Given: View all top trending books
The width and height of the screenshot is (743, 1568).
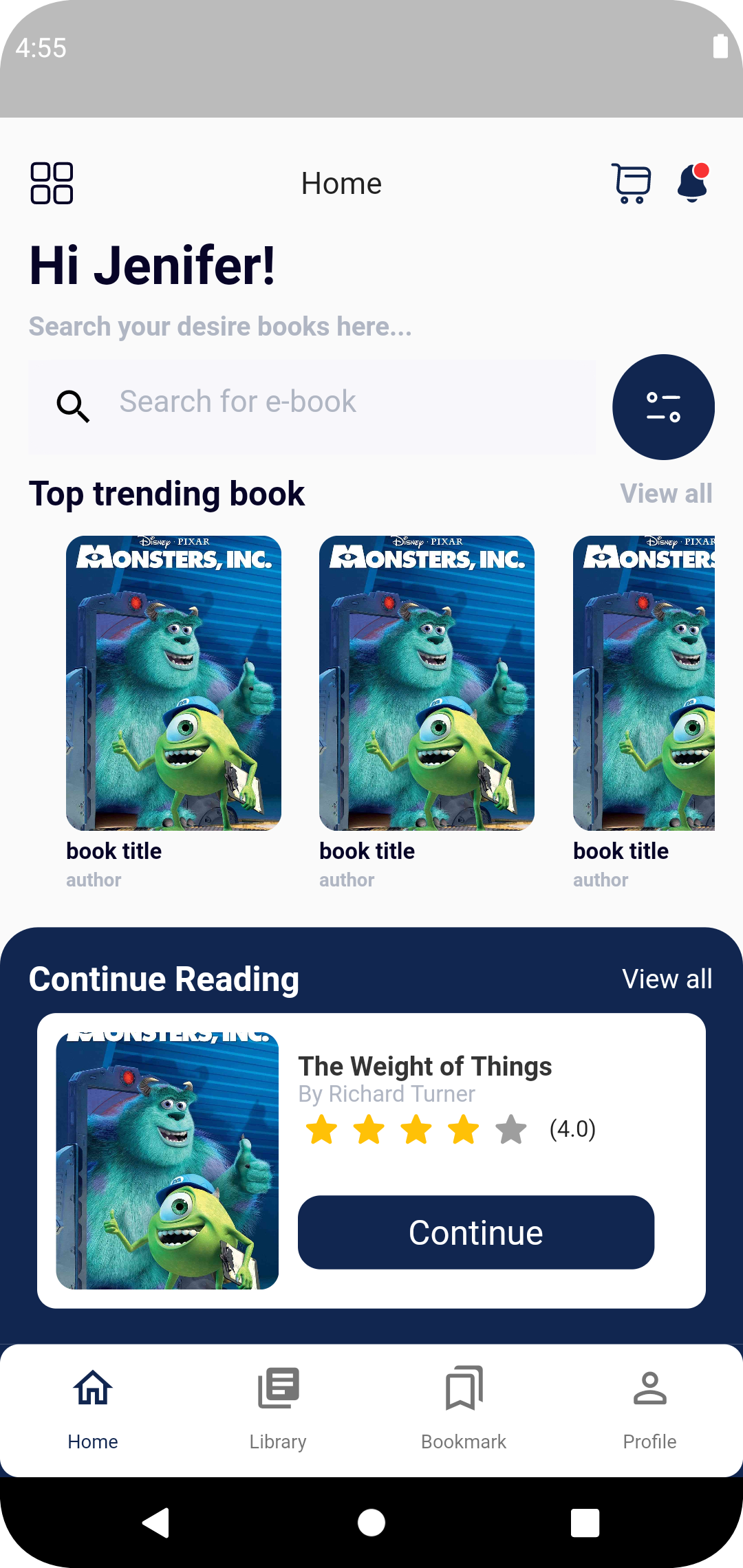Looking at the screenshot, I should coord(666,494).
